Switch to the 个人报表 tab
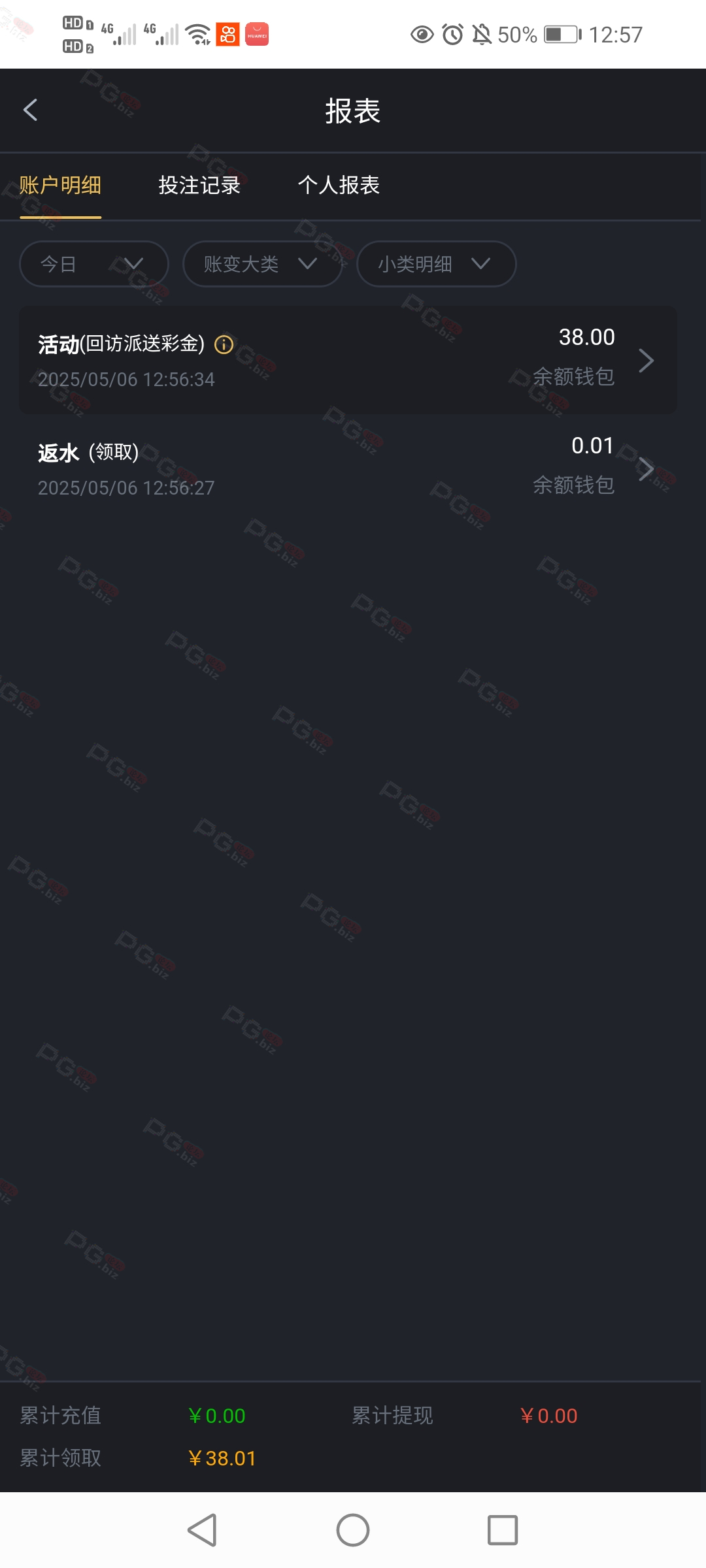Screen dimensions: 706x1568 (339, 185)
